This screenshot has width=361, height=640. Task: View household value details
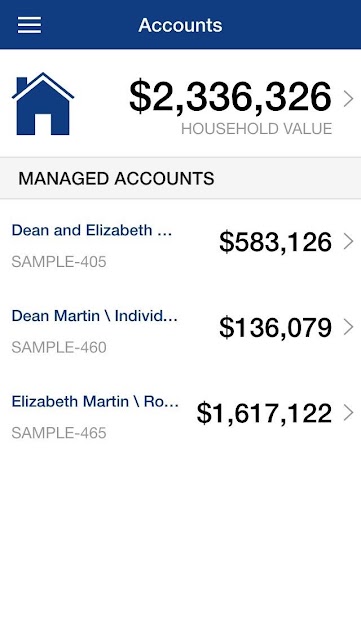(x=180, y=103)
